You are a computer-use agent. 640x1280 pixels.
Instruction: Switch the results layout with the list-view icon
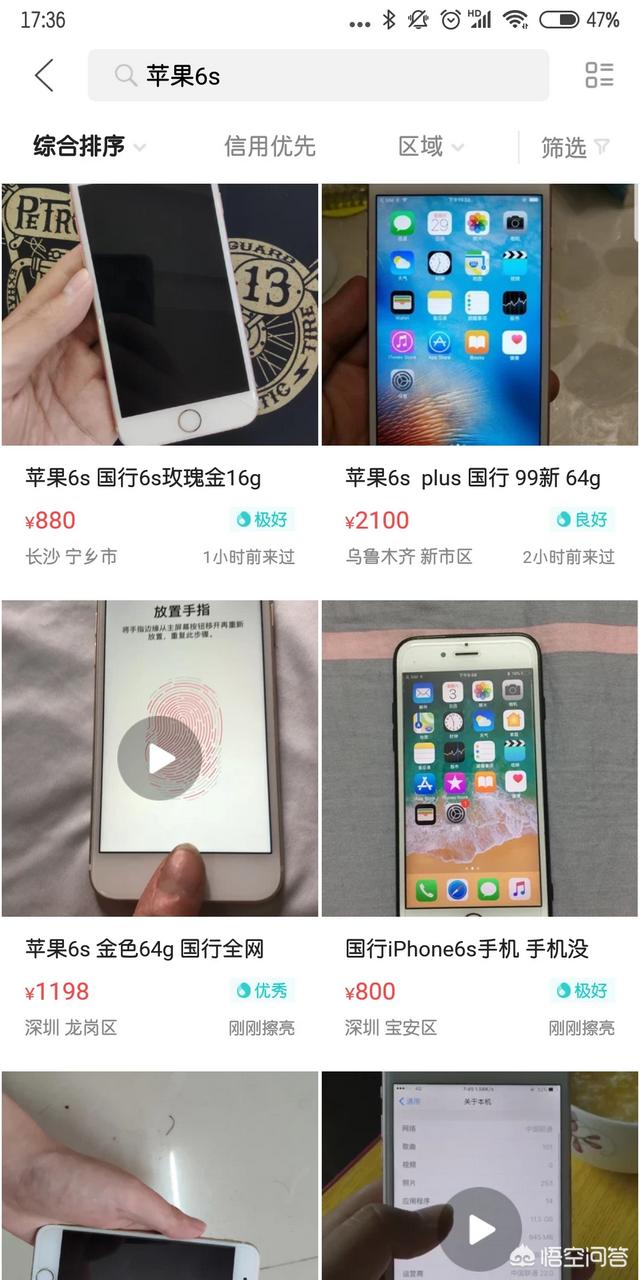(x=599, y=75)
